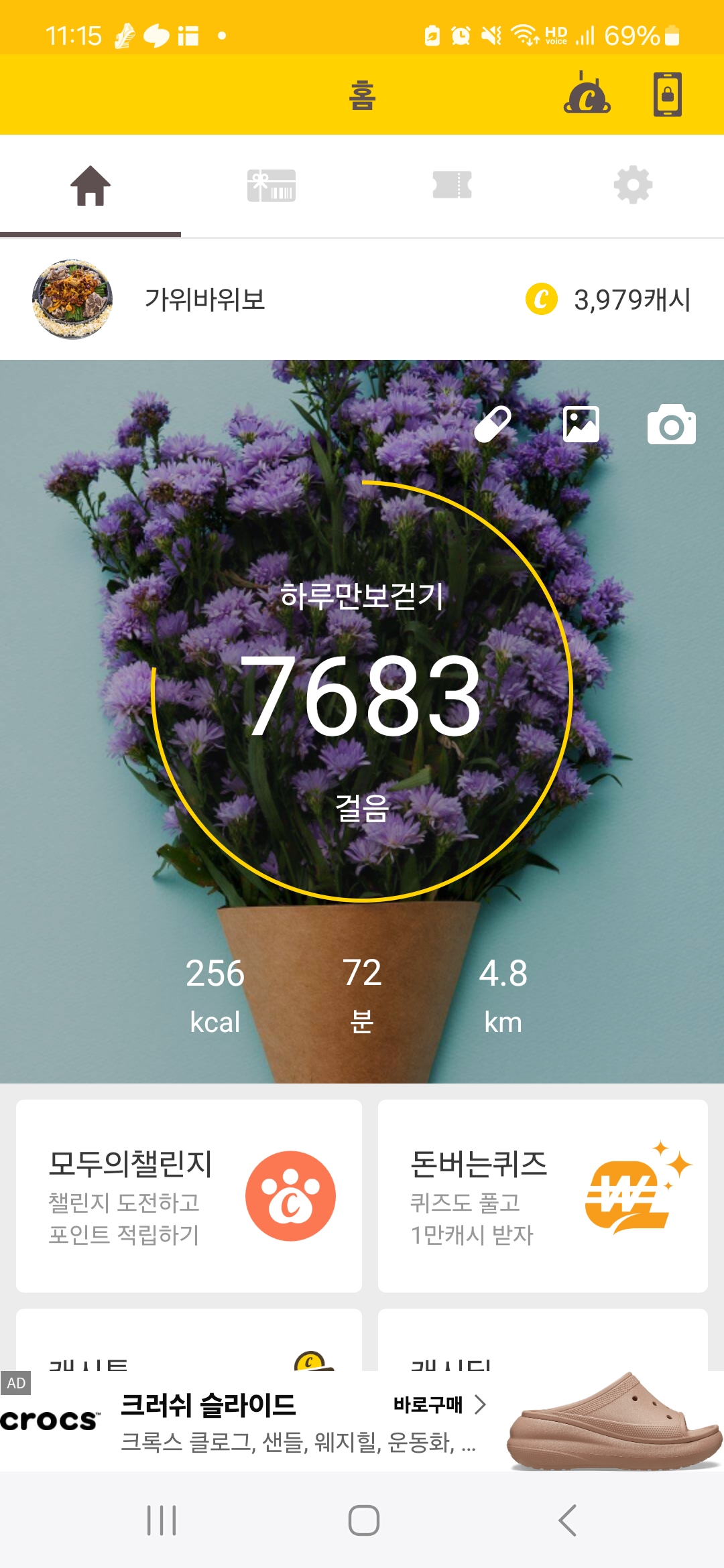Tap 바로구매 on the Crocs ad
The height and width of the screenshot is (1568, 724).
click(439, 1404)
